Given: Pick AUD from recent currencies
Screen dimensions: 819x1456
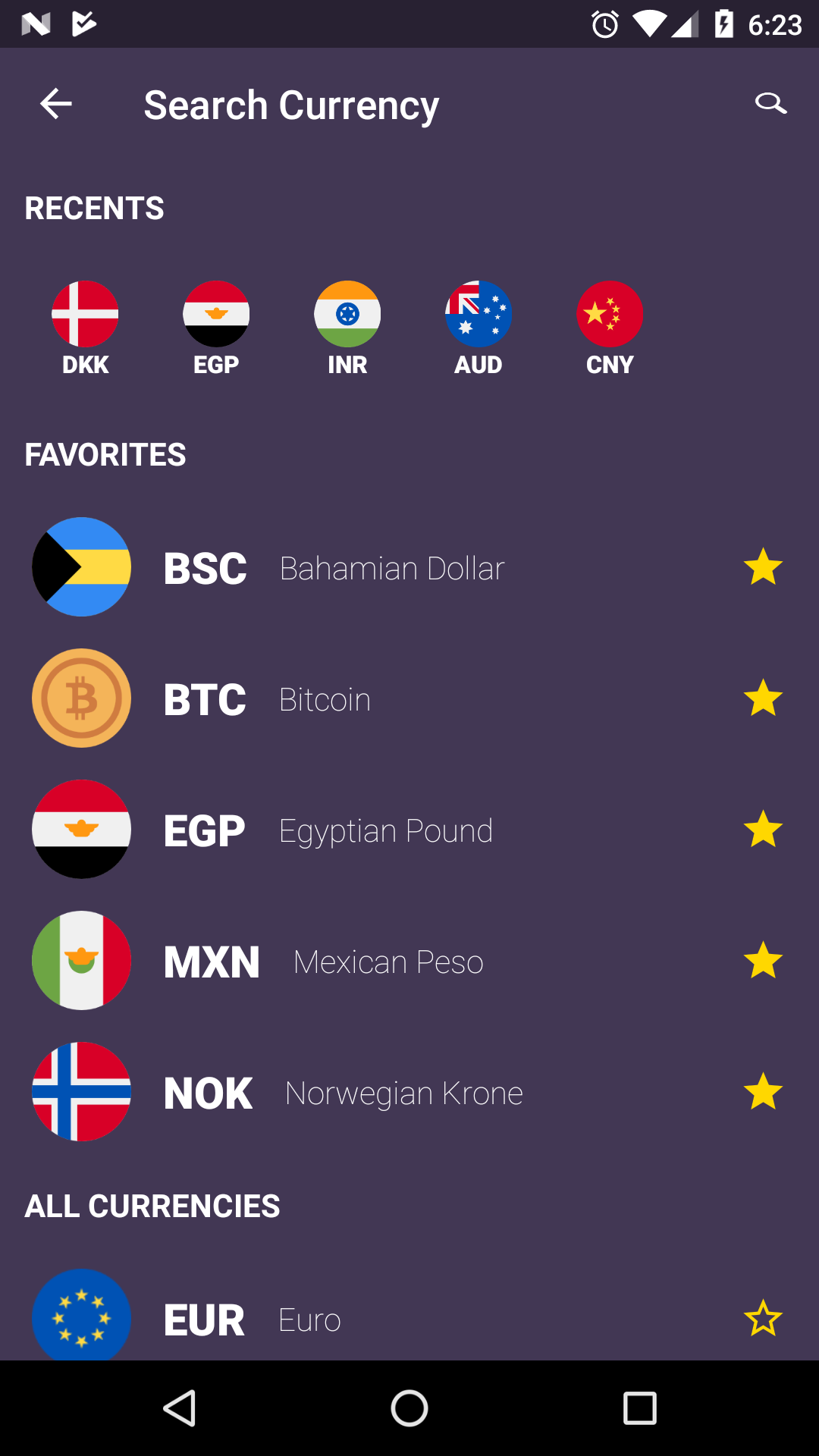Looking at the screenshot, I should (x=479, y=329).
